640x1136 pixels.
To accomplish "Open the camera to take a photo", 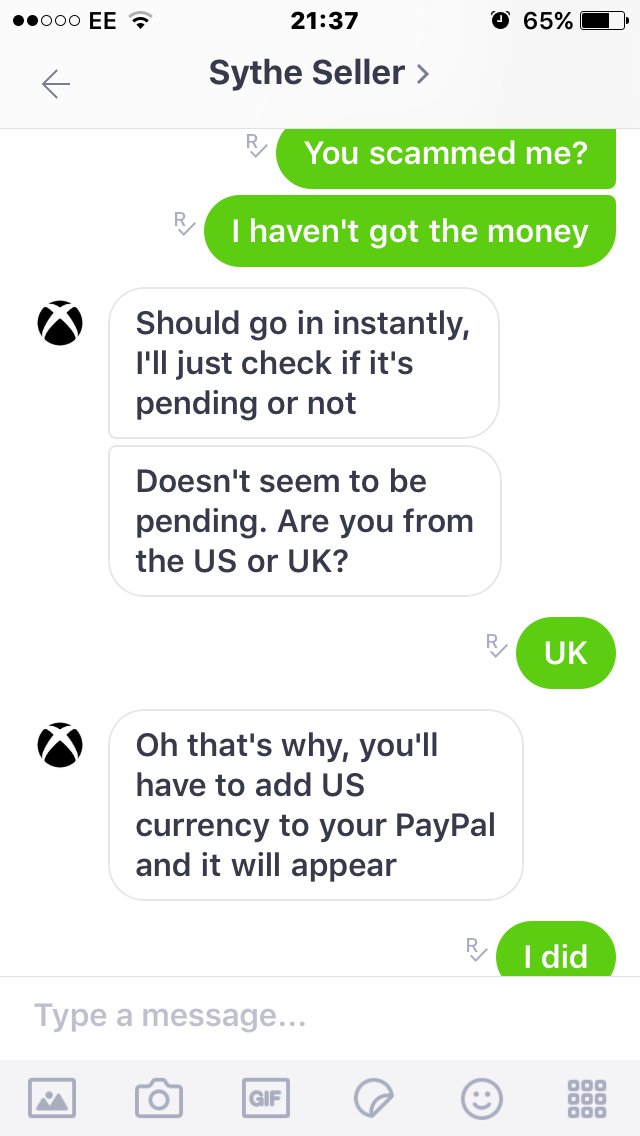I will coord(159,1100).
